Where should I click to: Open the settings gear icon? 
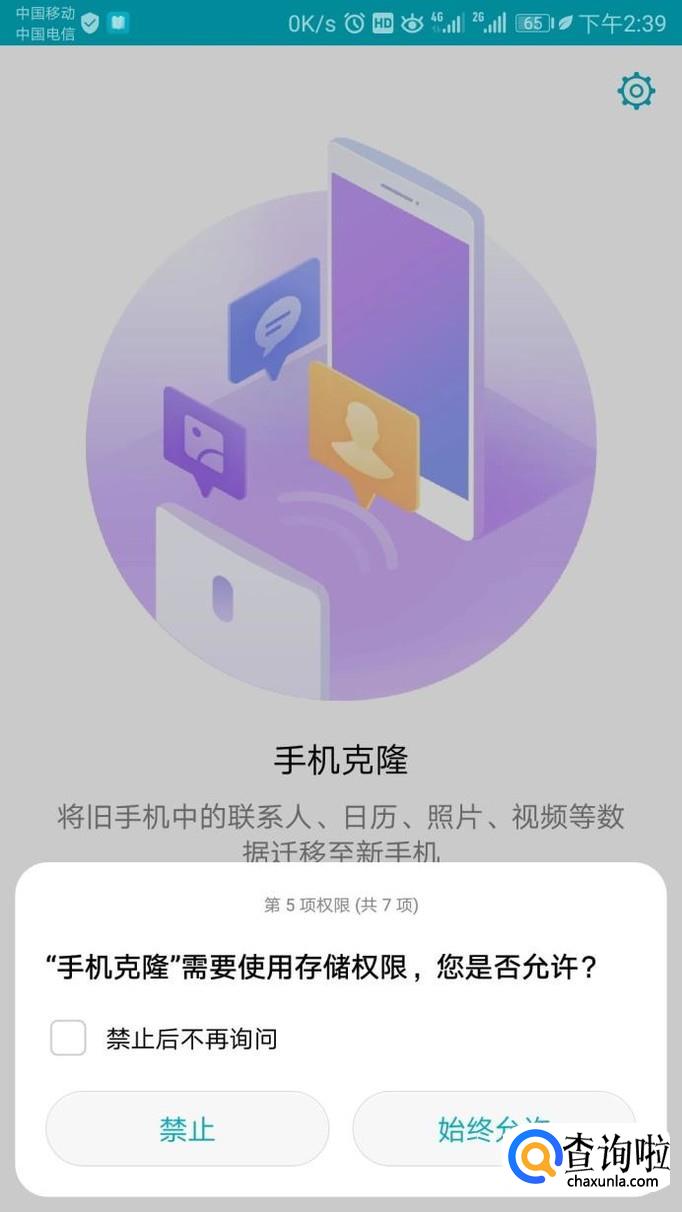coord(636,91)
